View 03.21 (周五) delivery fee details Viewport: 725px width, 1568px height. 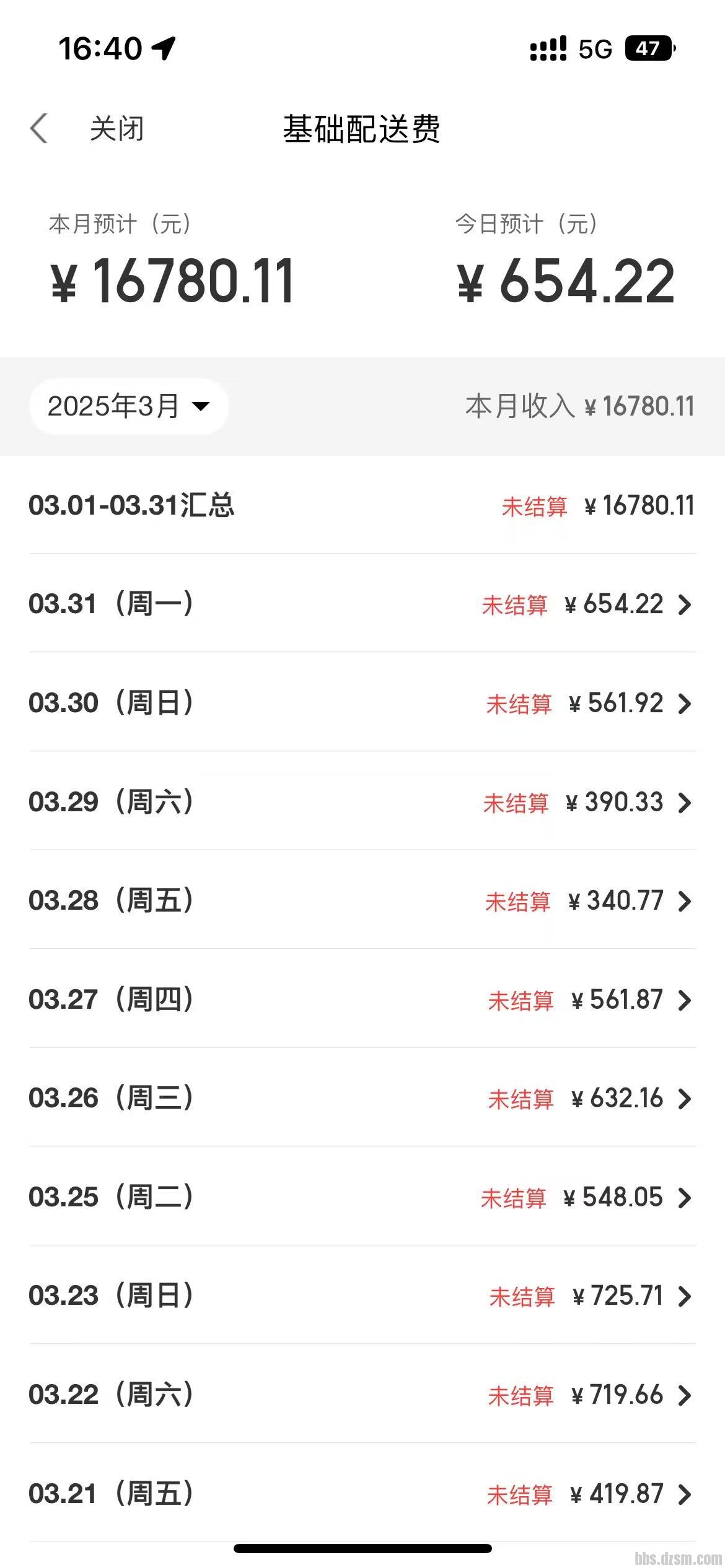pyautogui.click(x=362, y=1494)
